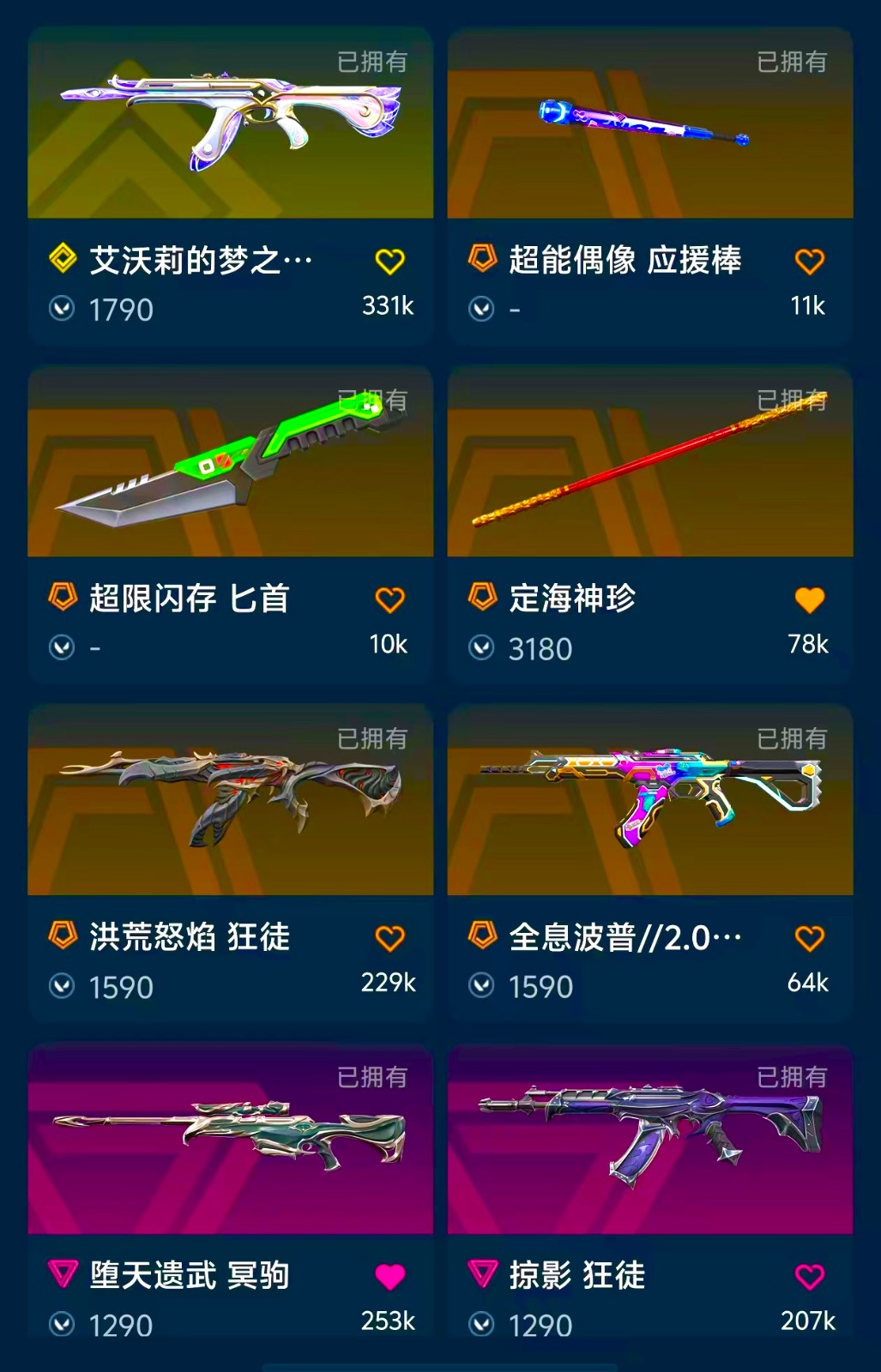881x1372 pixels.
Task: Tap the heart on 超限闪存 匕首
Action: click(389, 600)
